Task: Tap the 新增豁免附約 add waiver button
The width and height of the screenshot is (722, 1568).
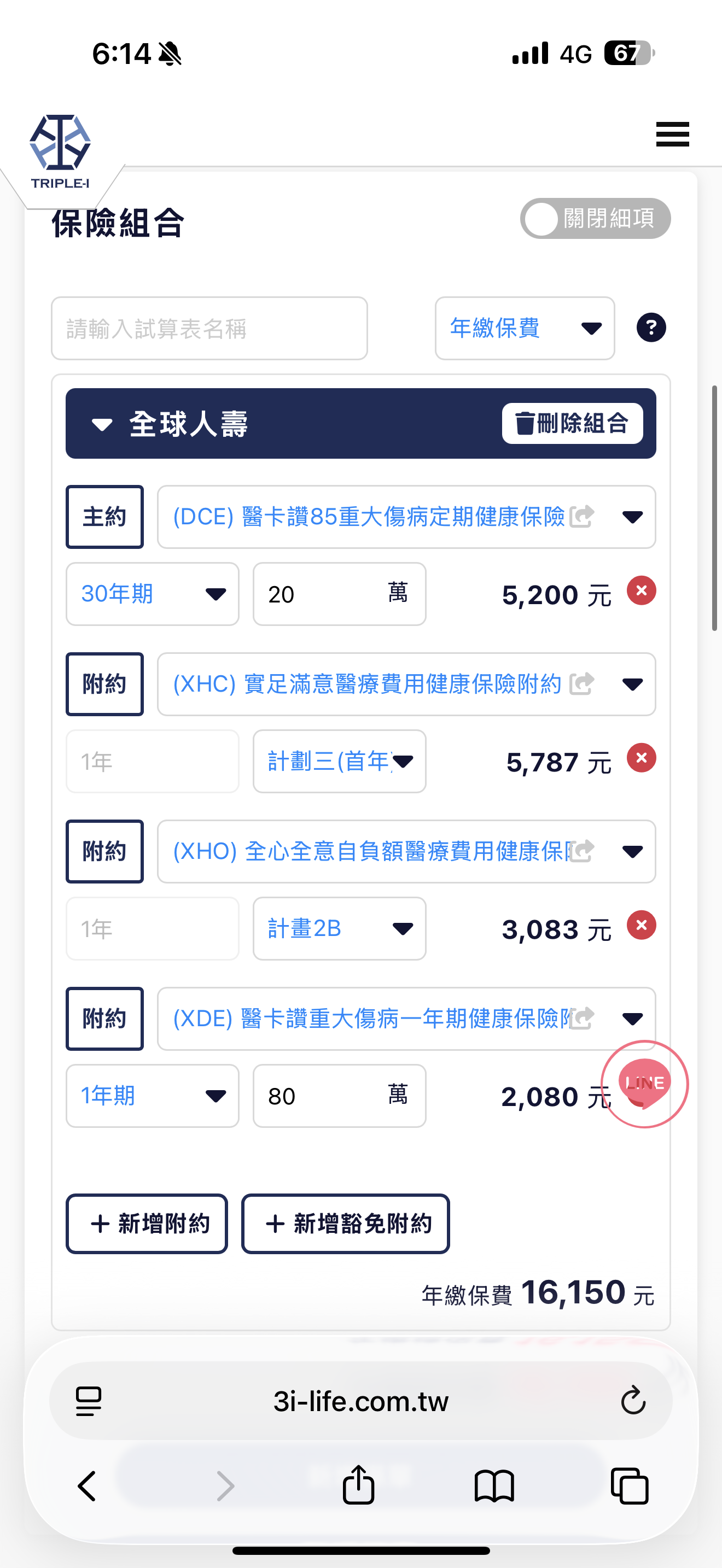Action: coord(345,1224)
